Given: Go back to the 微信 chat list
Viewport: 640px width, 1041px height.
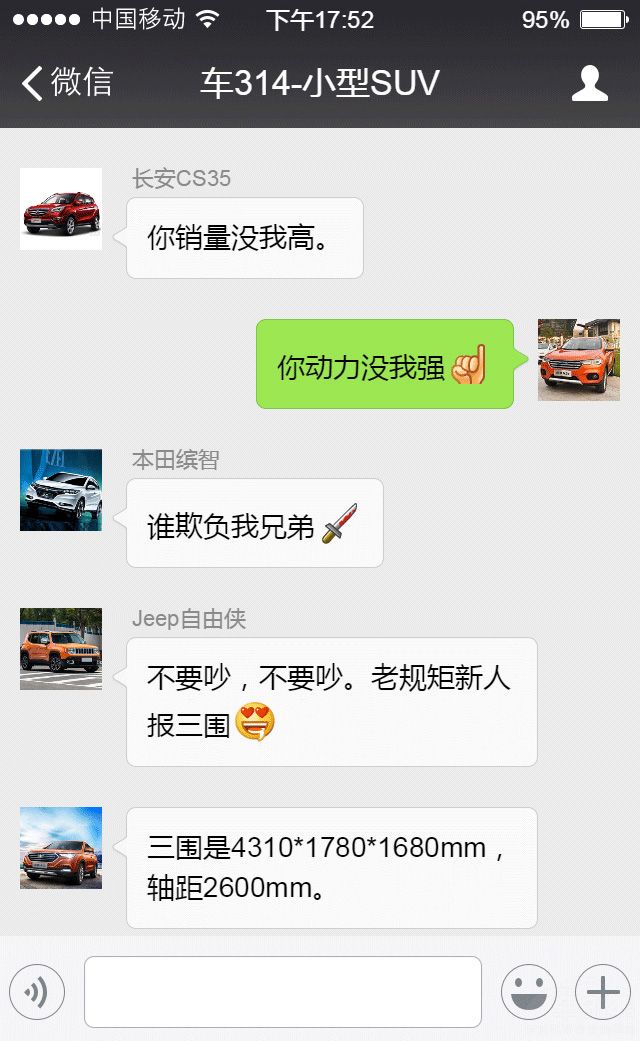Looking at the screenshot, I should pos(66,83).
